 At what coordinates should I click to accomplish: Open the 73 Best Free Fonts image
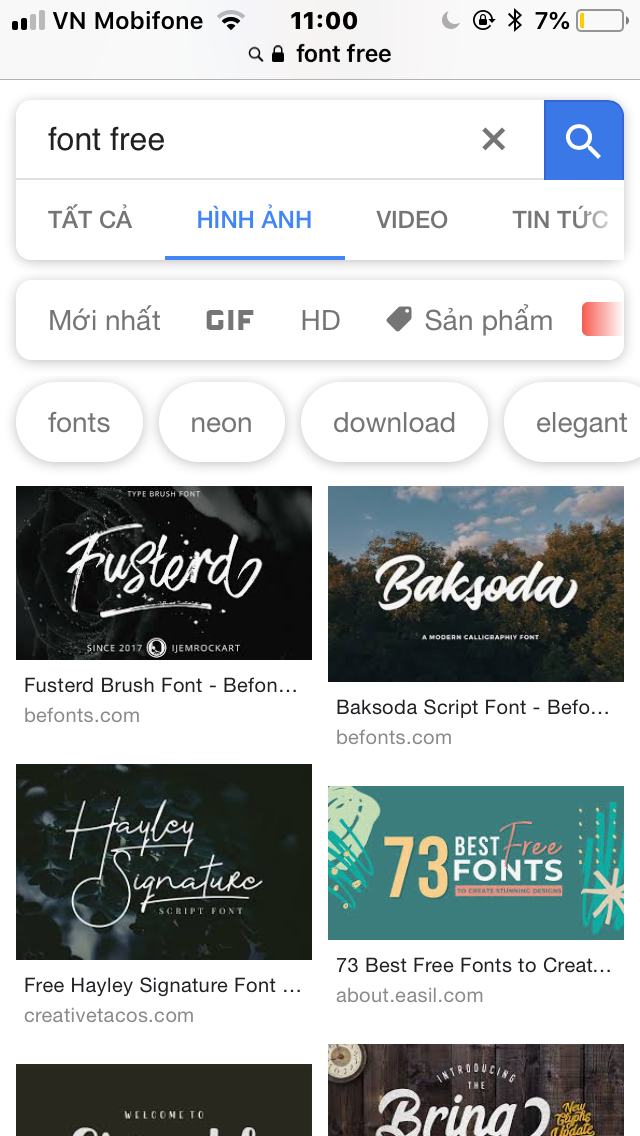[476, 862]
